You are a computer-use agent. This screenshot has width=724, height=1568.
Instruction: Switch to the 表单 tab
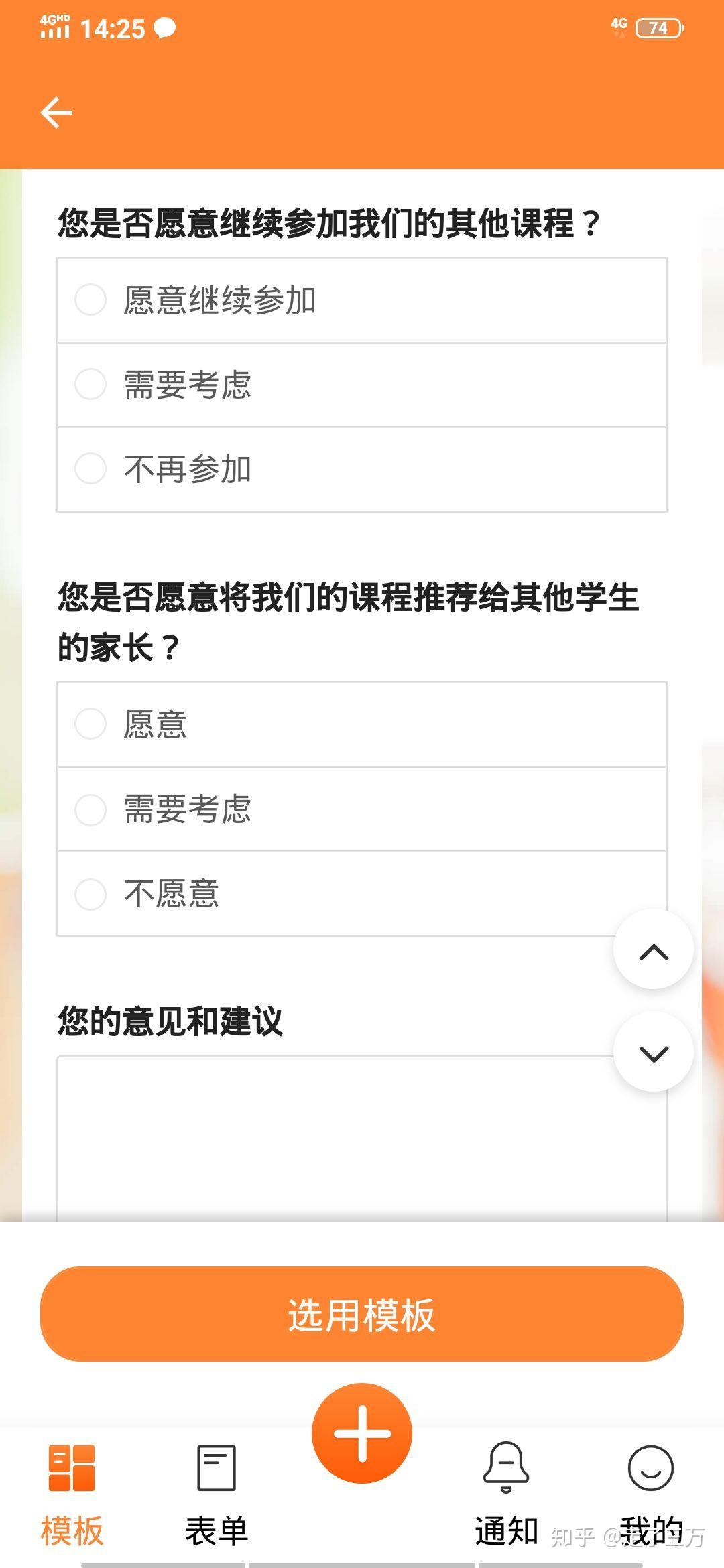coord(217,1494)
